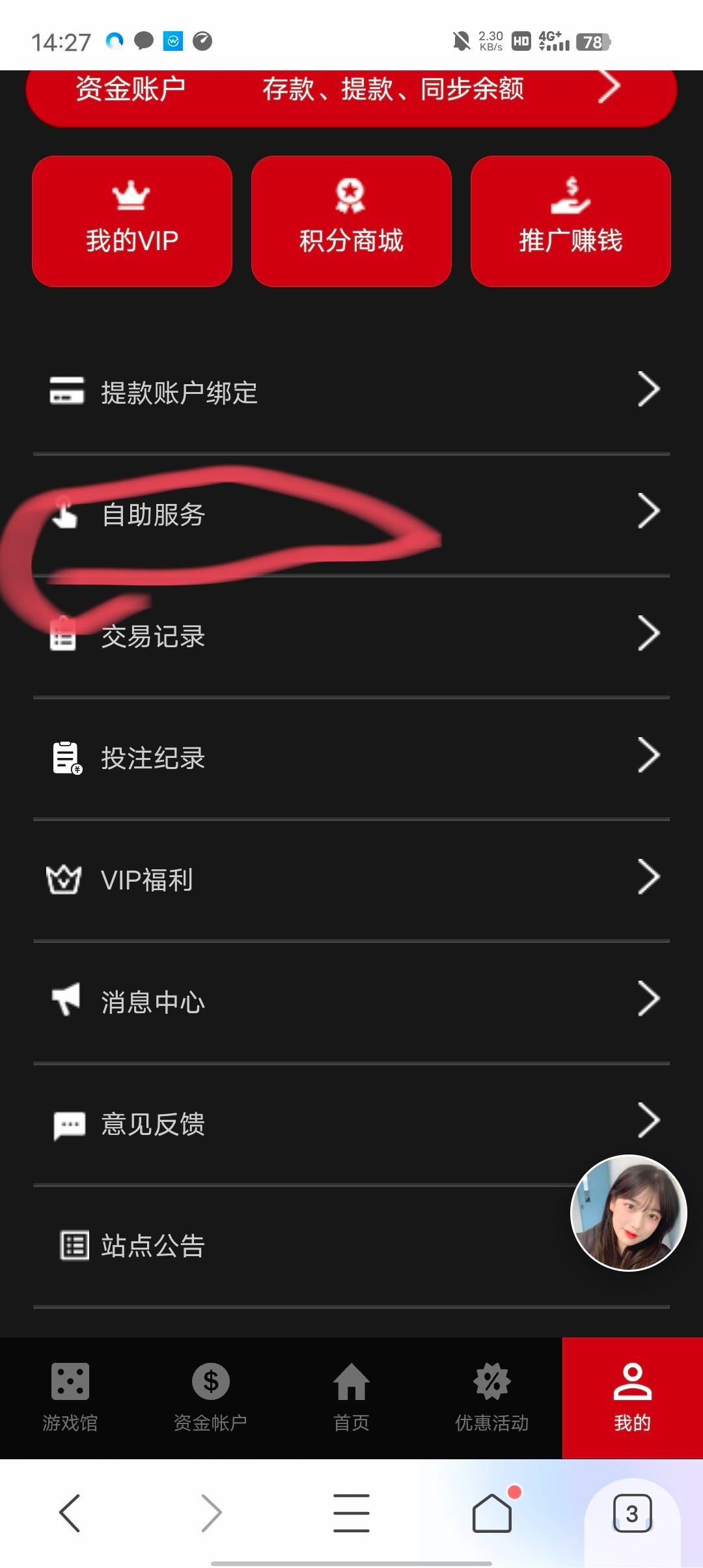This screenshot has width=703, height=1568.
Task: Switch to the 优惠活动 tab
Action: [x=492, y=1397]
